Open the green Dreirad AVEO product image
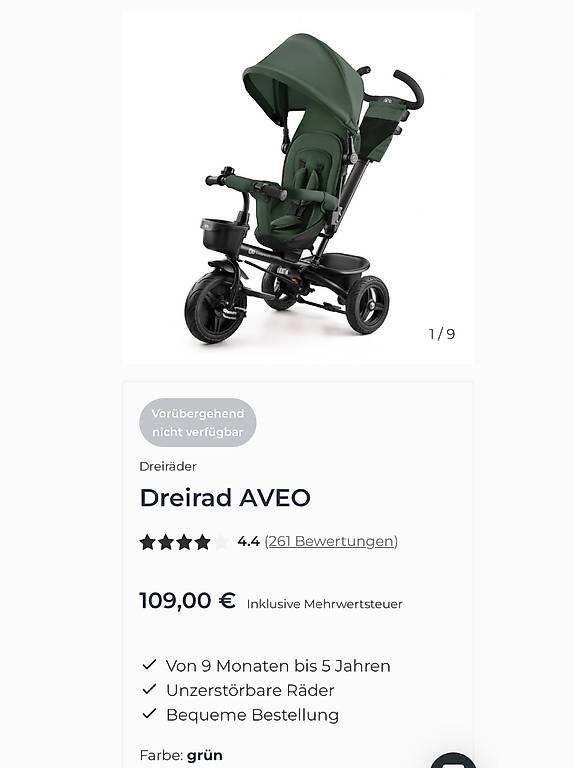Image resolution: width=574 pixels, height=768 pixels. tap(298, 189)
